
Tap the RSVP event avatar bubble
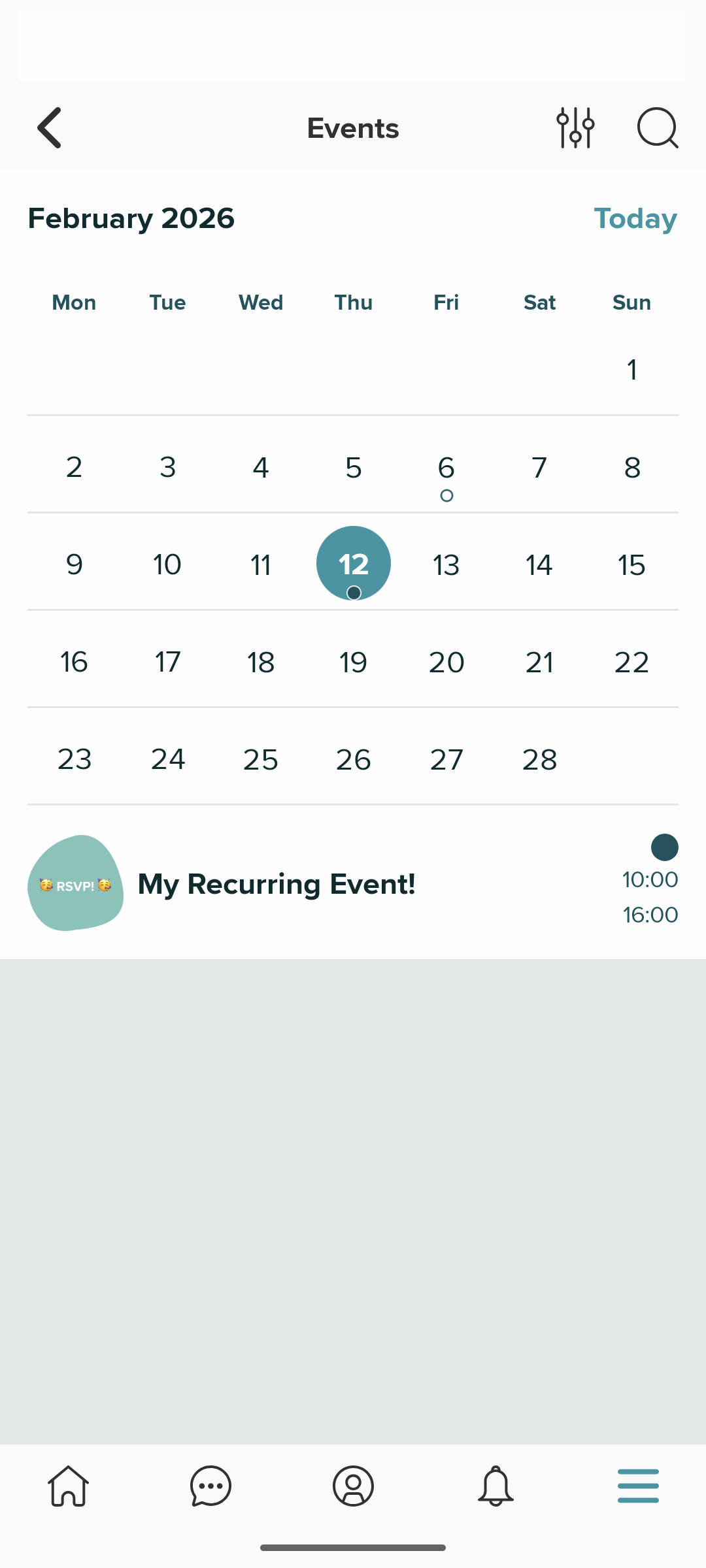(x=75, y=885)
